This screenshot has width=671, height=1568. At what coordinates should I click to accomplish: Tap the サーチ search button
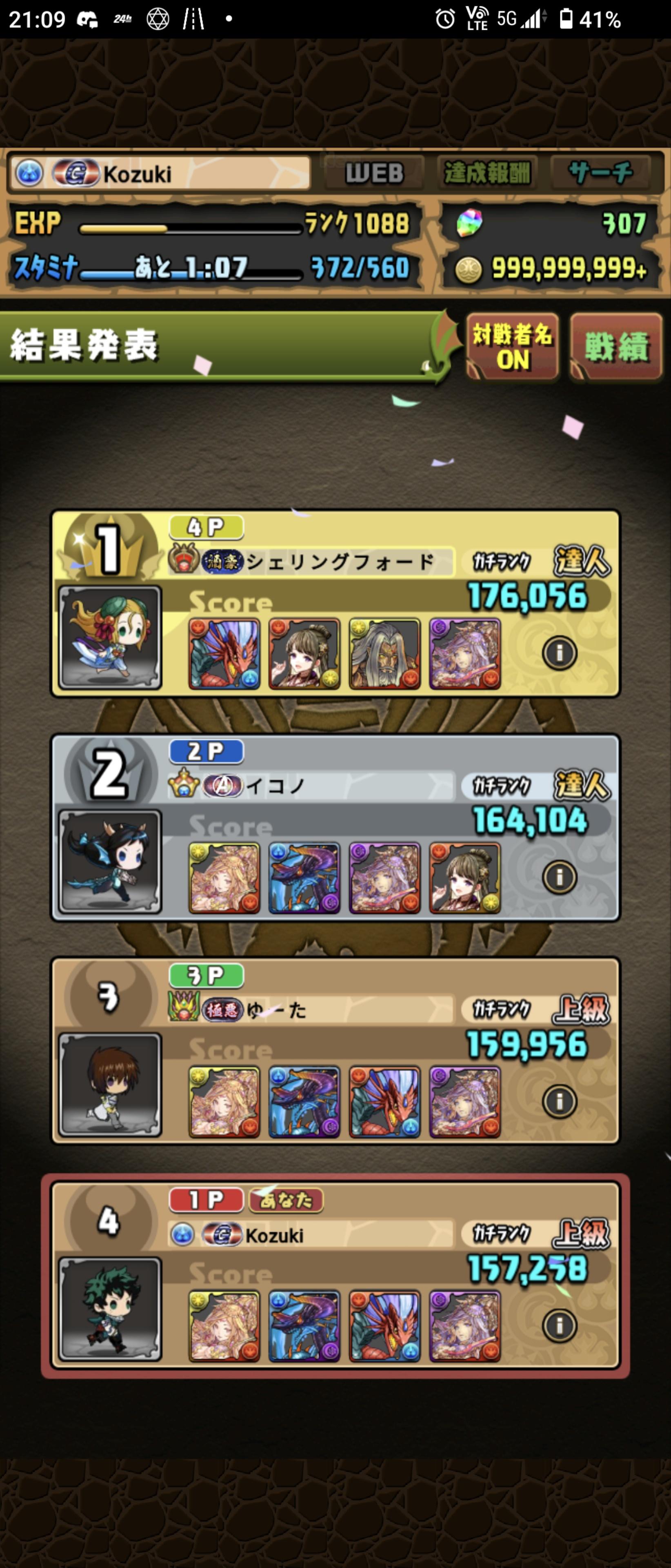(x=600, y=174)
